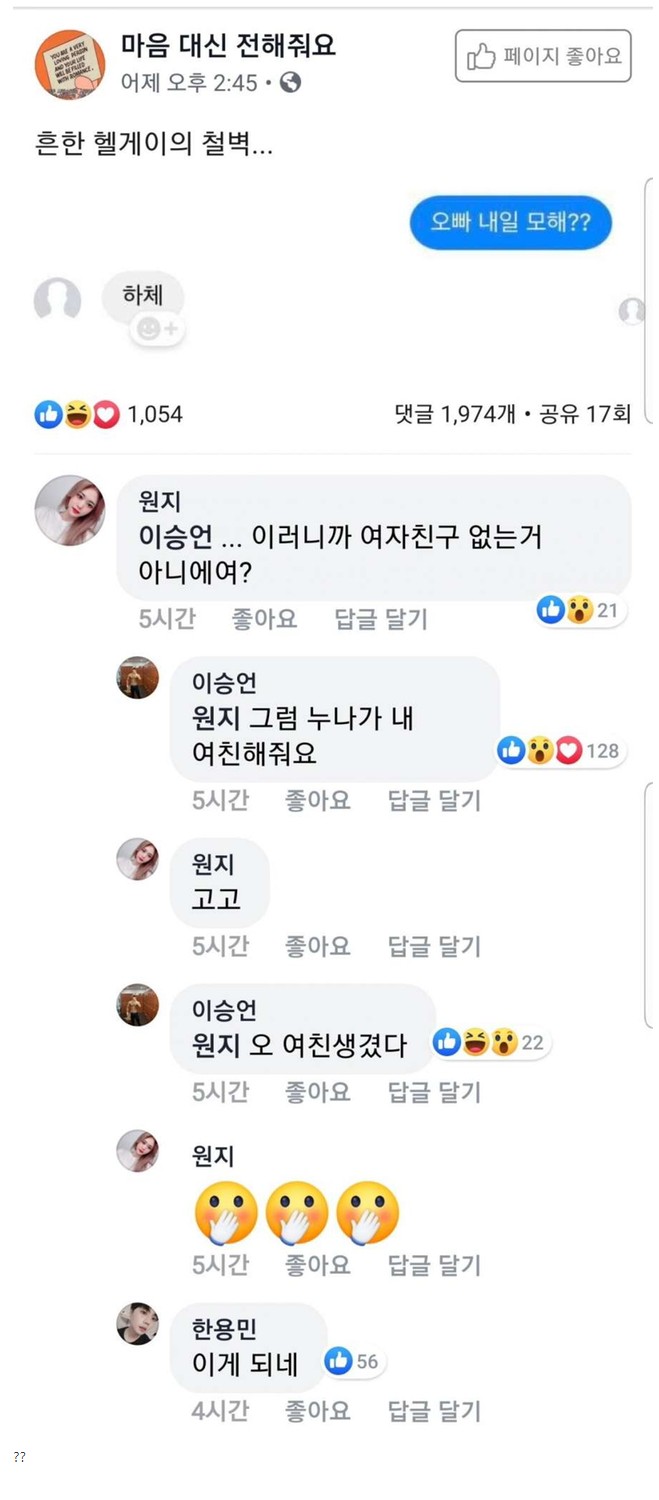Open 한용민's profile name
Viewport: 659px width, 1500px height.
click(224, 1329)
